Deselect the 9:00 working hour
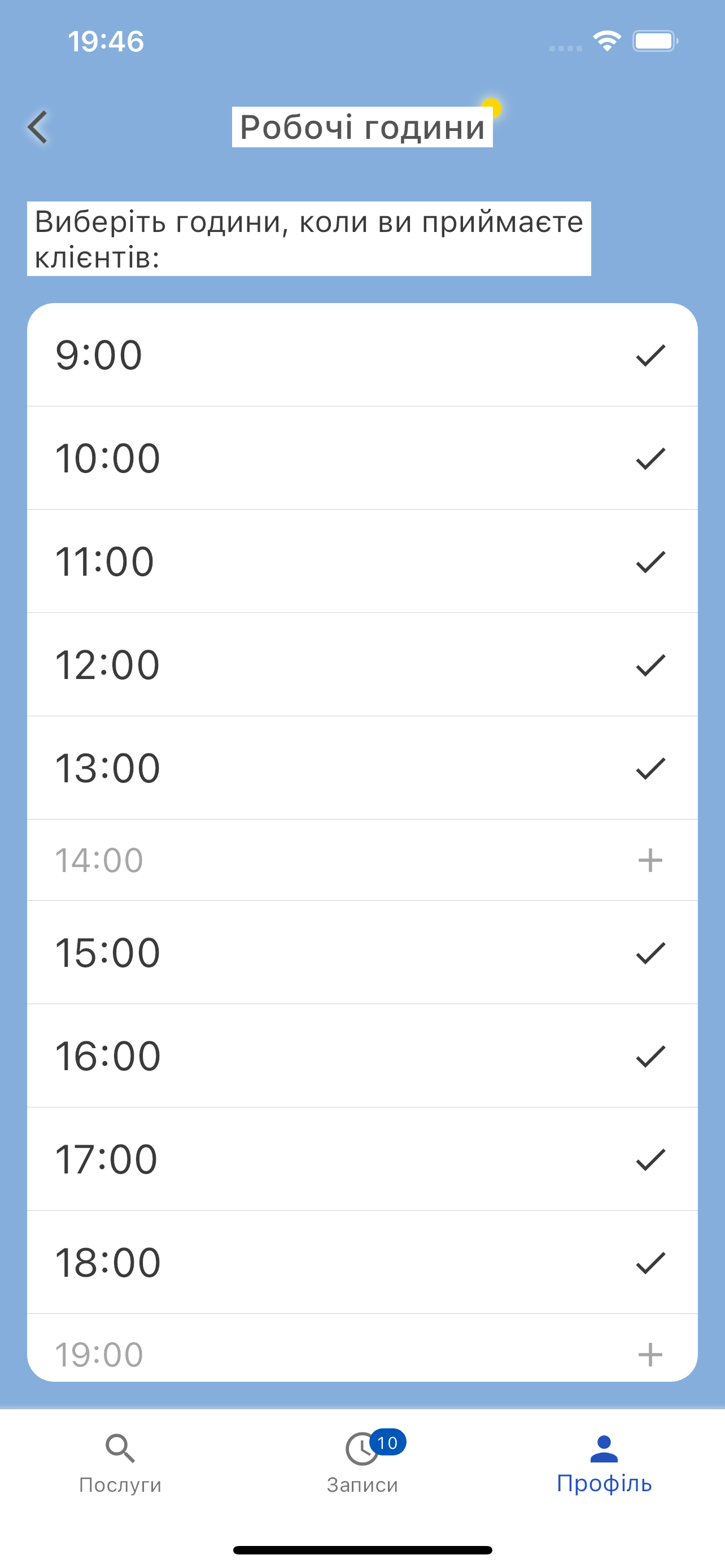 (649, 356)
